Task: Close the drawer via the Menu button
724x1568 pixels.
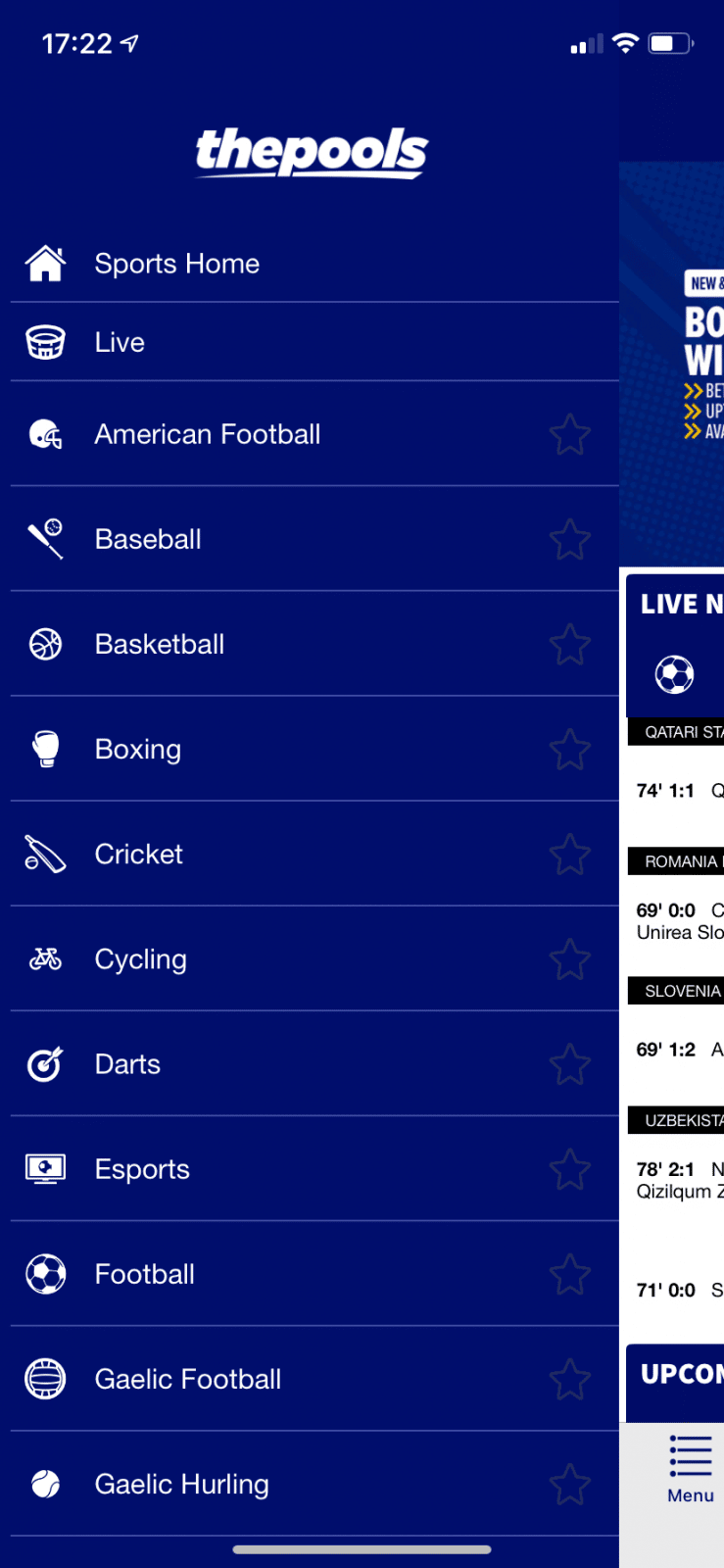Action: (691, 1468)
